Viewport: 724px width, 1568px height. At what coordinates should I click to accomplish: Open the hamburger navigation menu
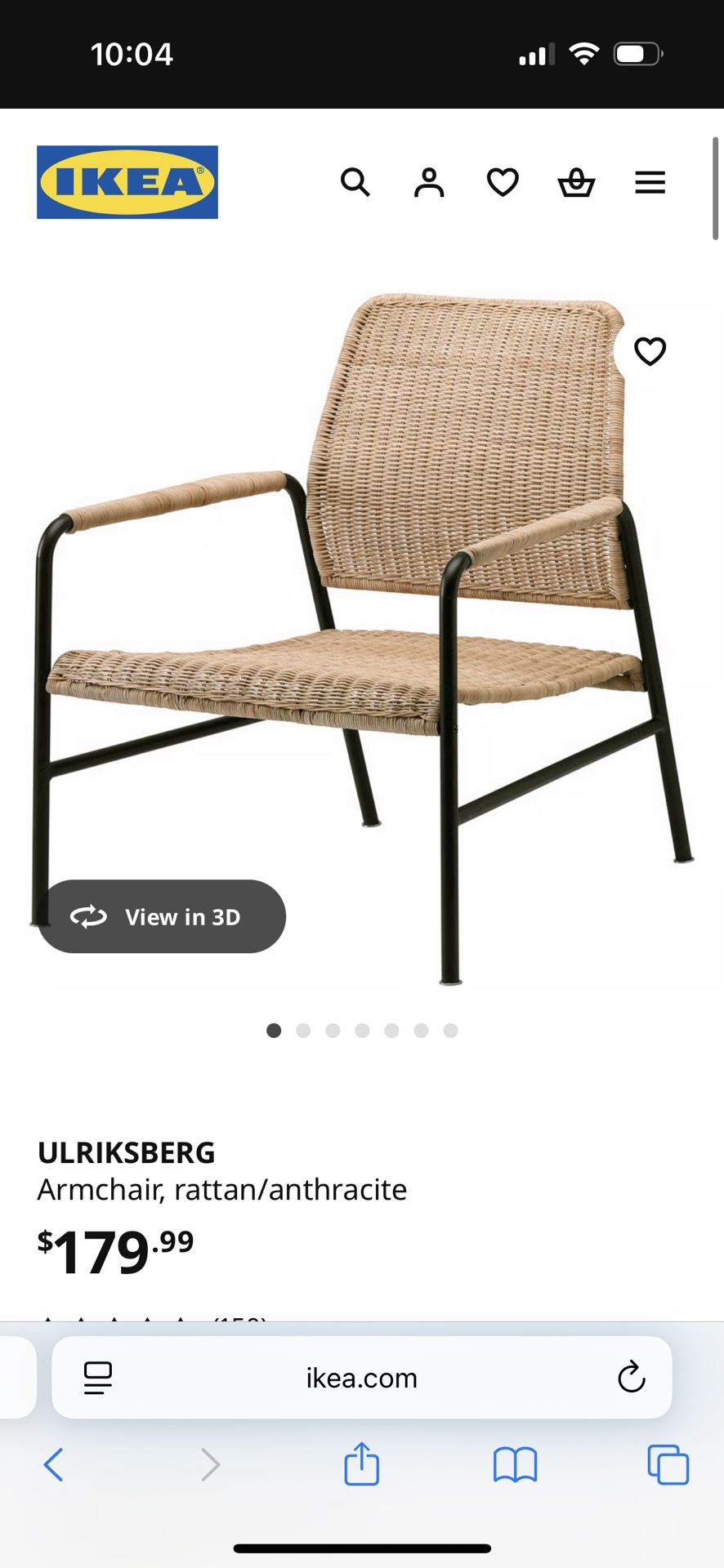(x=650, y=182)
